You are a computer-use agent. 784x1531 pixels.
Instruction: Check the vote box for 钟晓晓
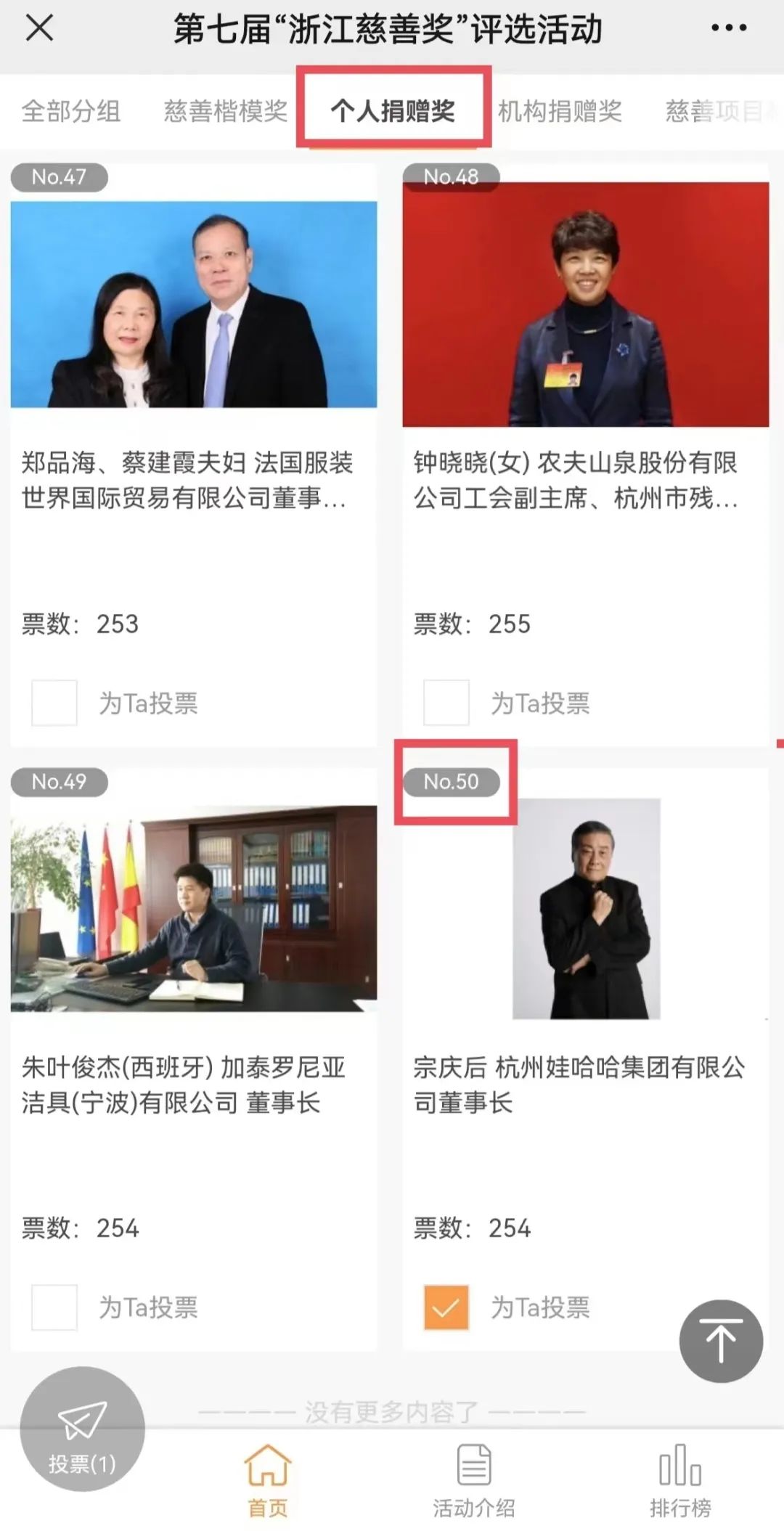446,703
